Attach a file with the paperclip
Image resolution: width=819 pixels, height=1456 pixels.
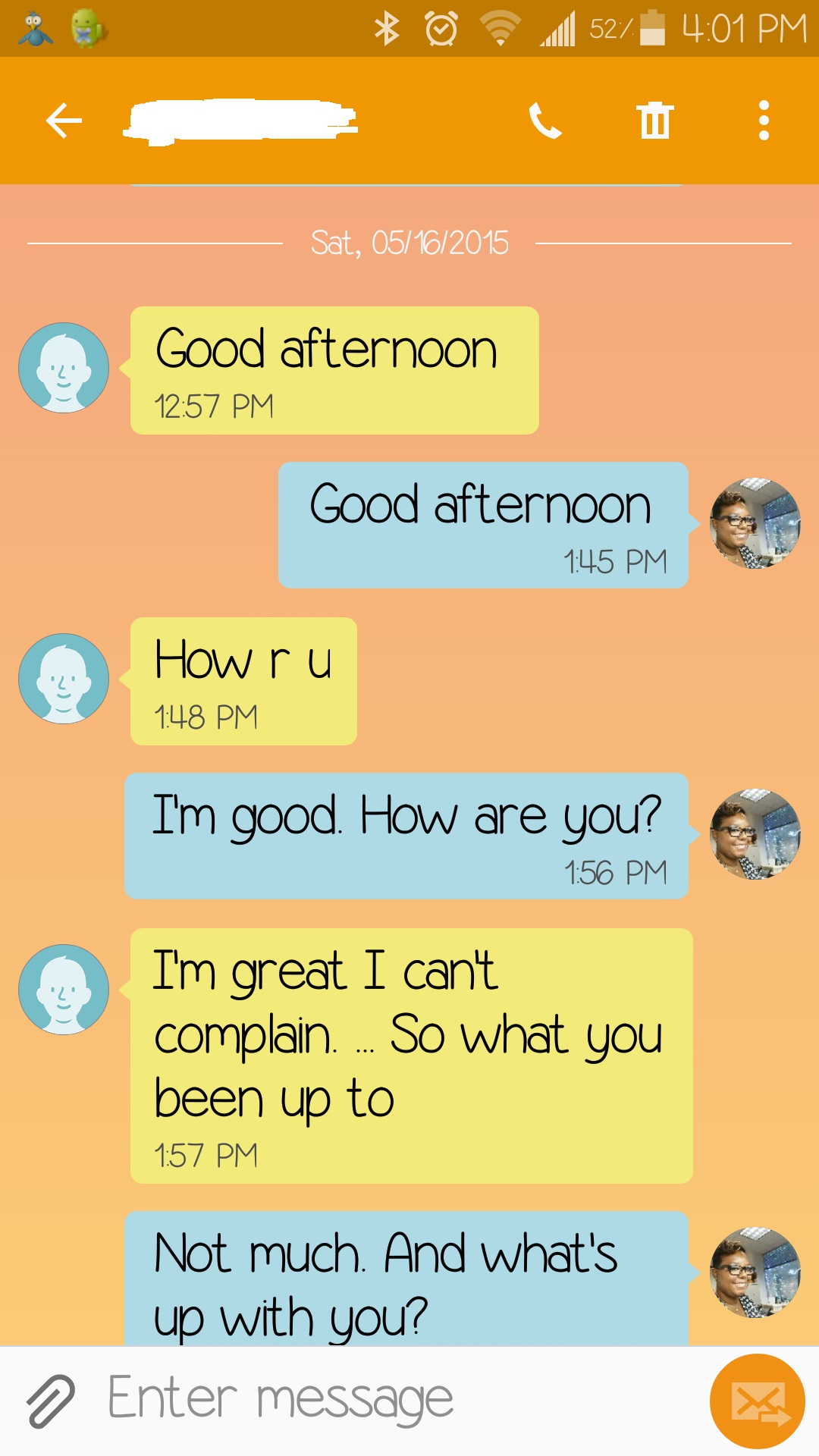[x=50, y=1400]
